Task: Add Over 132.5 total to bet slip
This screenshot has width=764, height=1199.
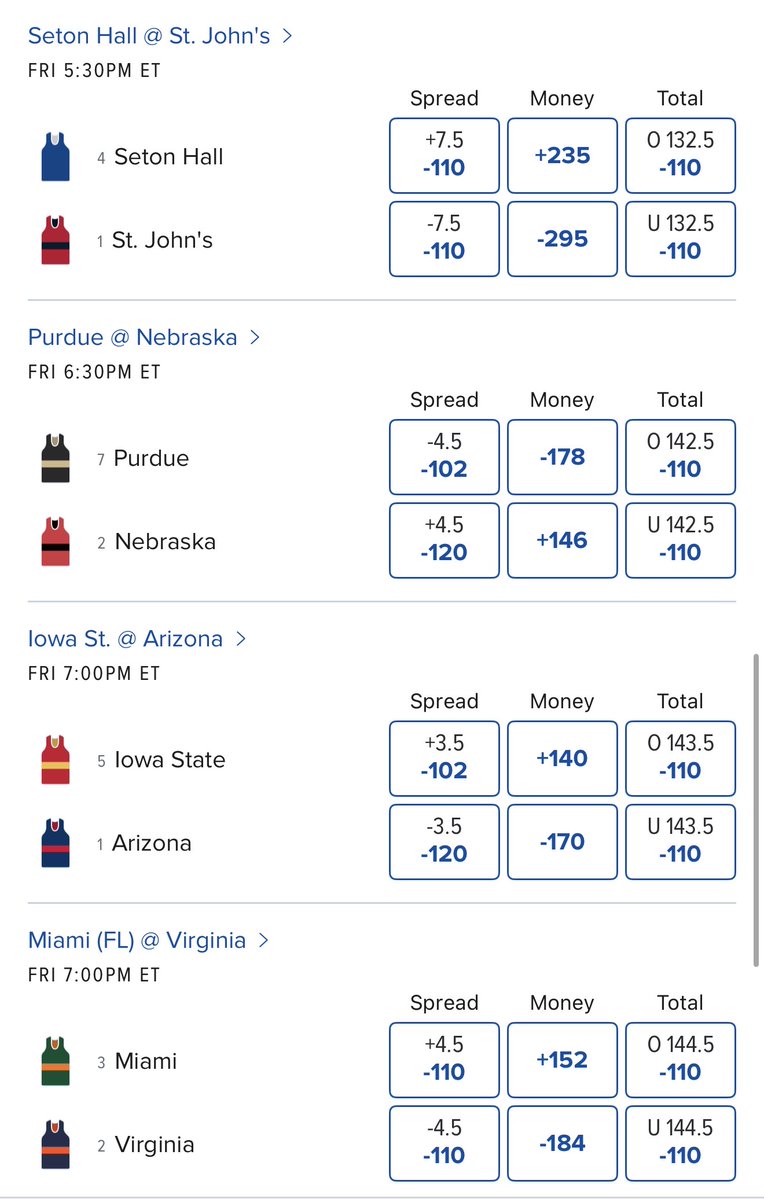Action: [680, 155]
